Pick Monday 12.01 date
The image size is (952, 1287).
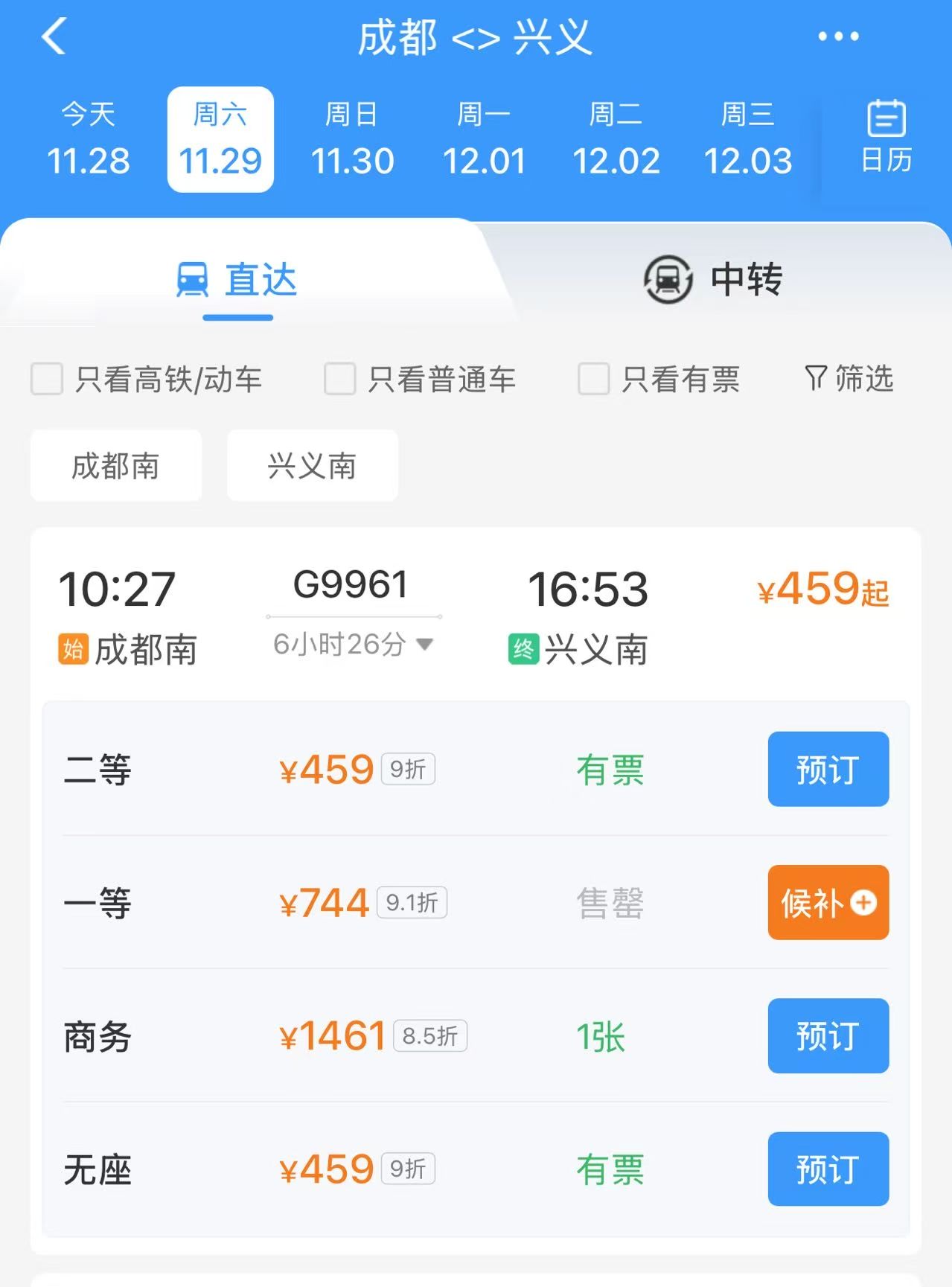[484, 140]
